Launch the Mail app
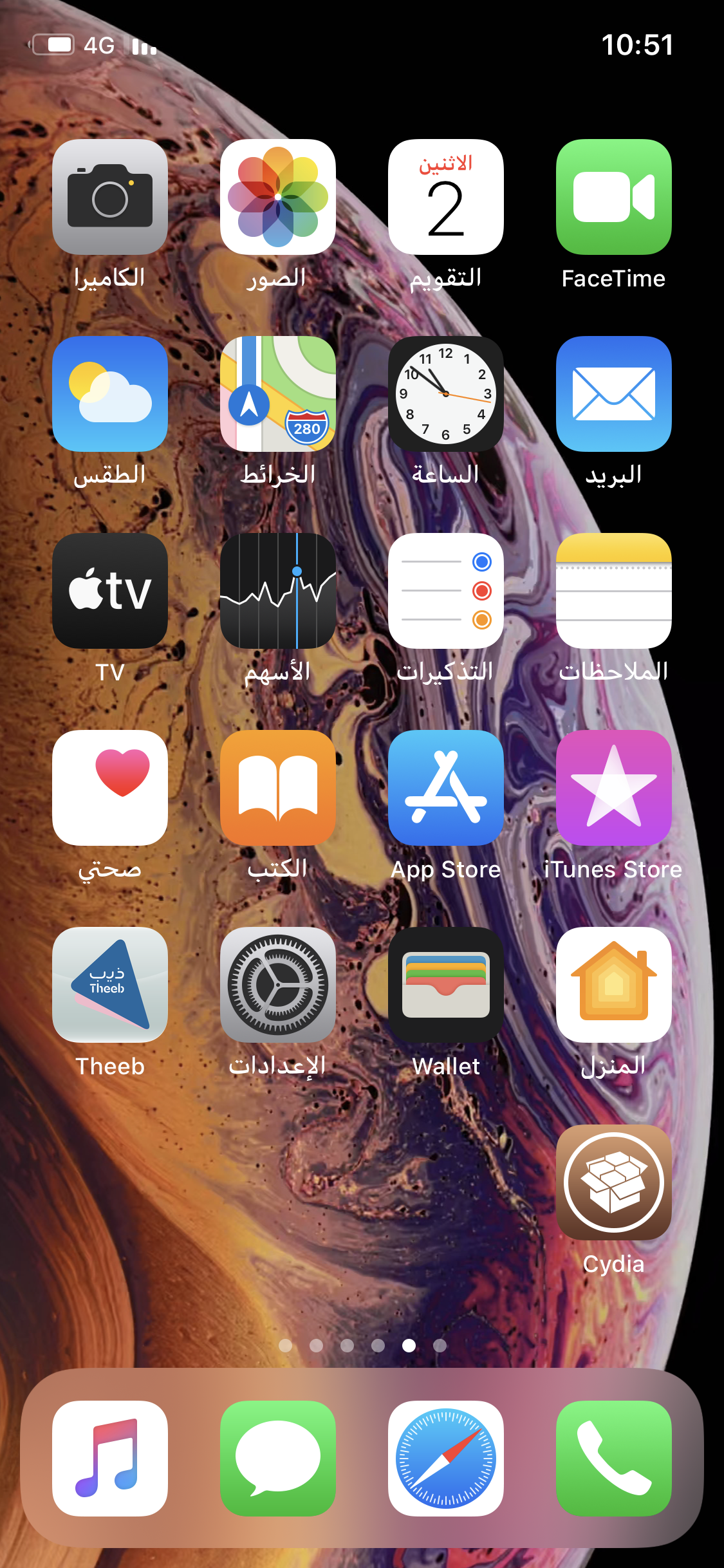This screenshot has height=1568, width=724. pos(614,394)
